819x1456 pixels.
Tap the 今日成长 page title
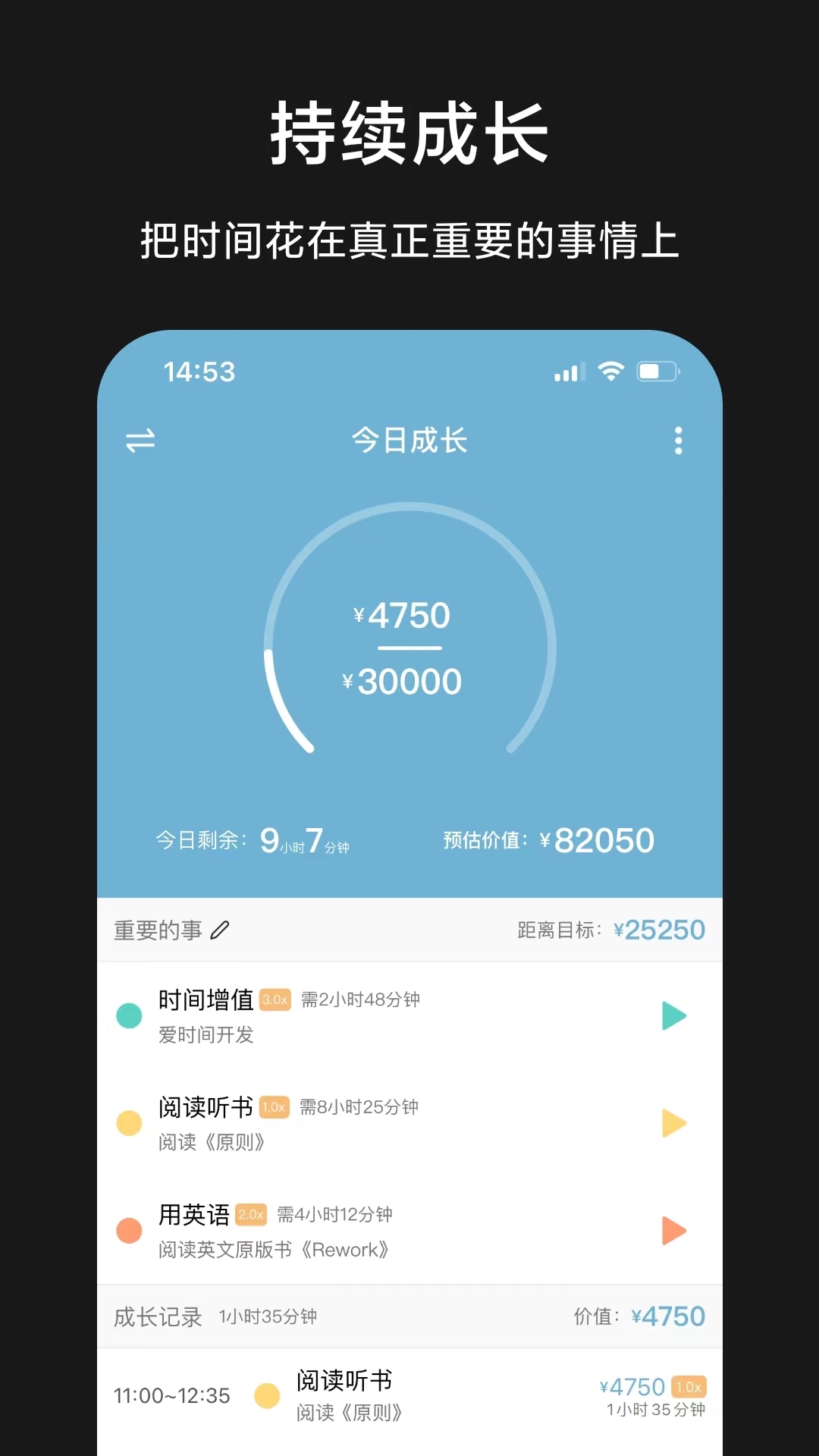pos(409,441)
